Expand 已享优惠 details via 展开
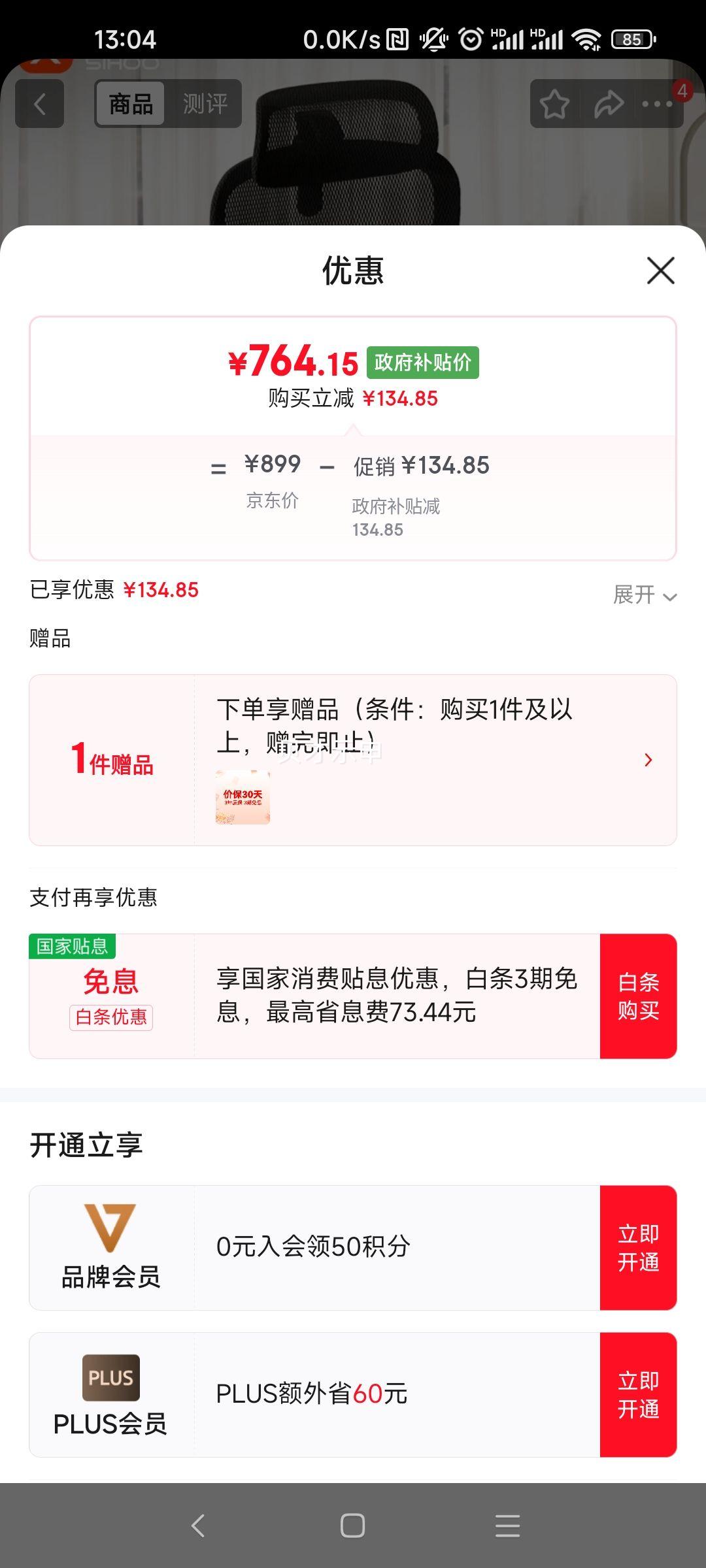Viewport: 706px width, 1568px height. (x=647, y=596)
